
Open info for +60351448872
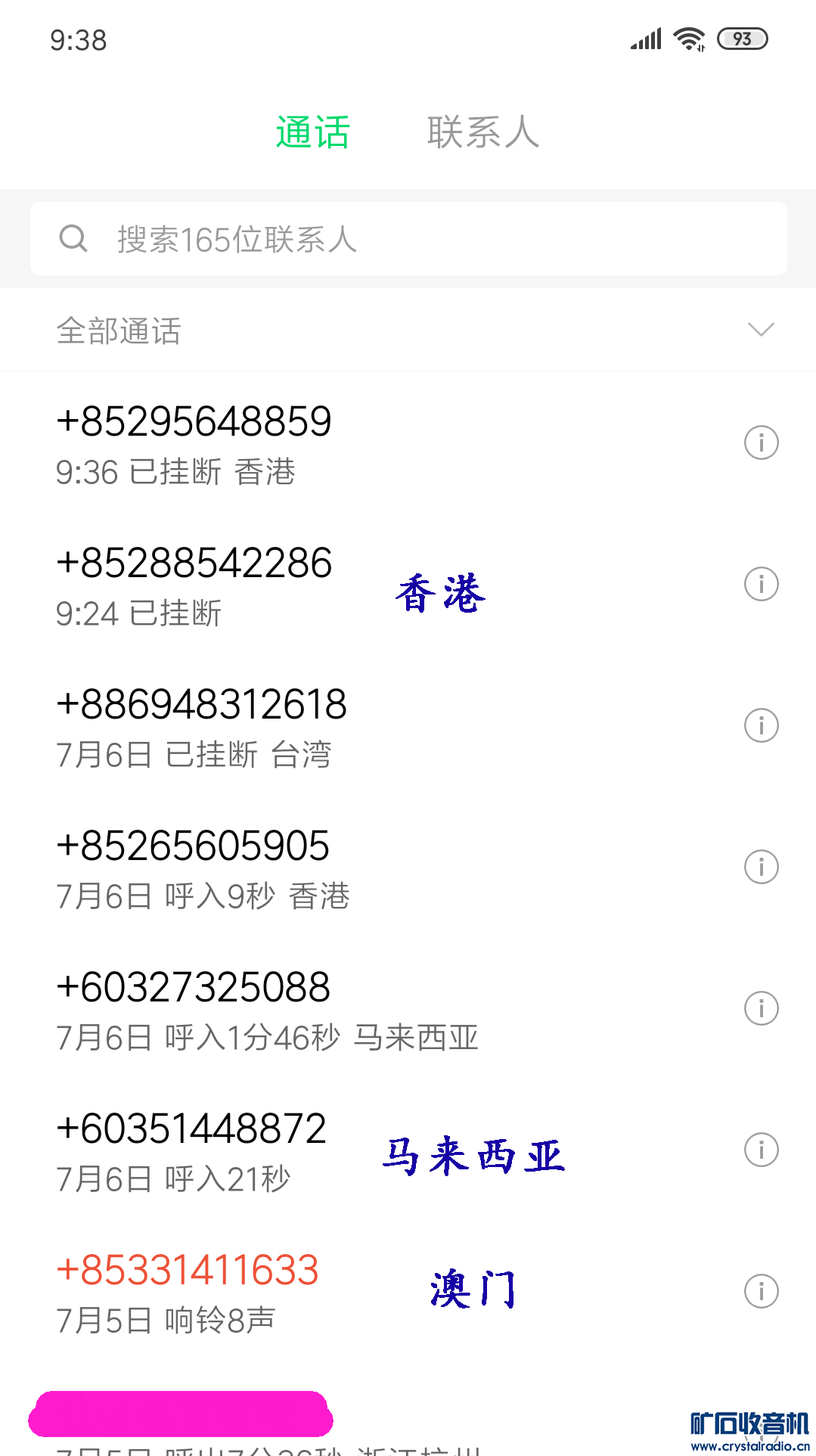click(x=761, y=1150)
